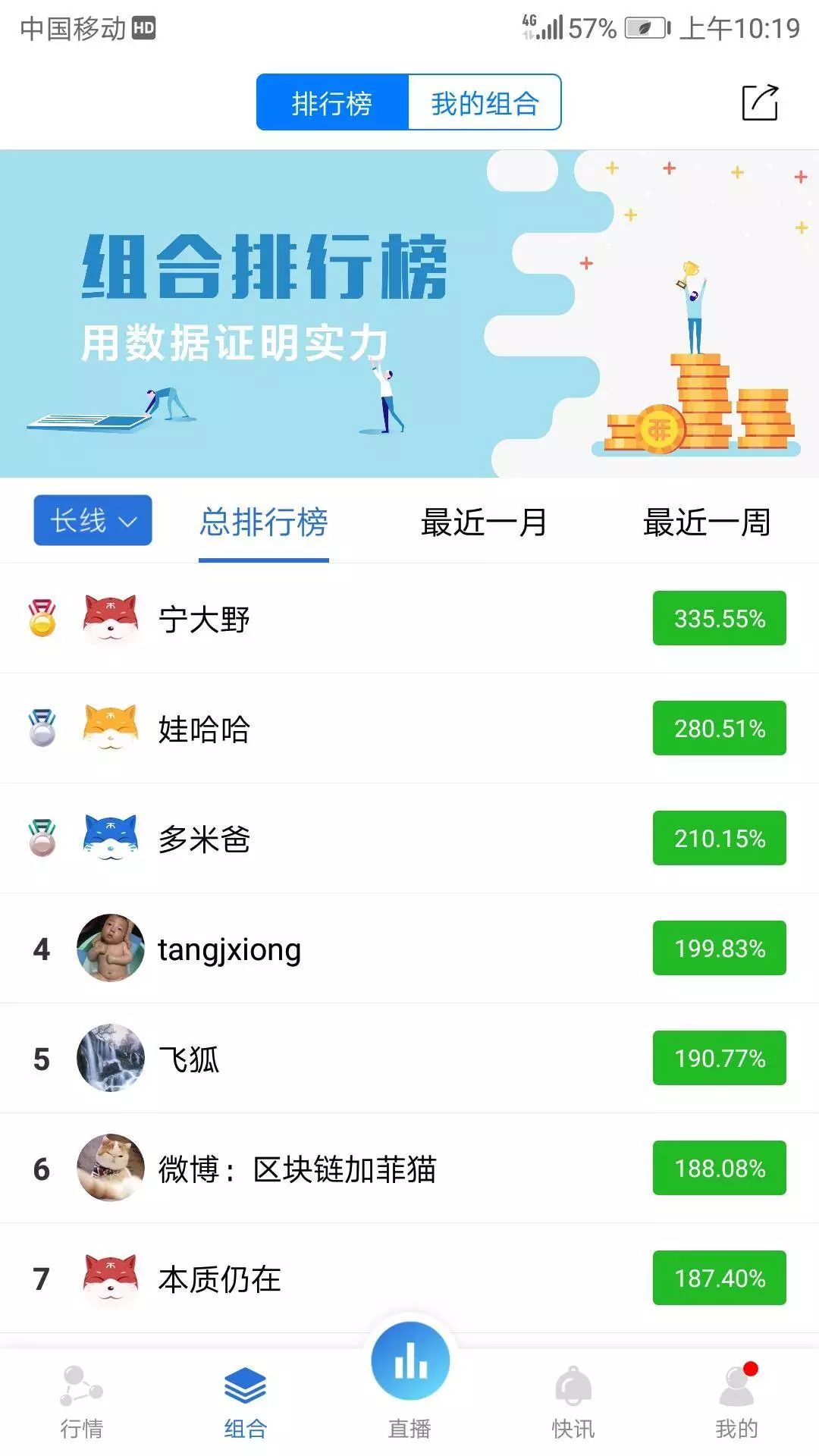Go to the 行情 tab
This screenshot has height=1456, width=819.
click(x=82, y=1403)
